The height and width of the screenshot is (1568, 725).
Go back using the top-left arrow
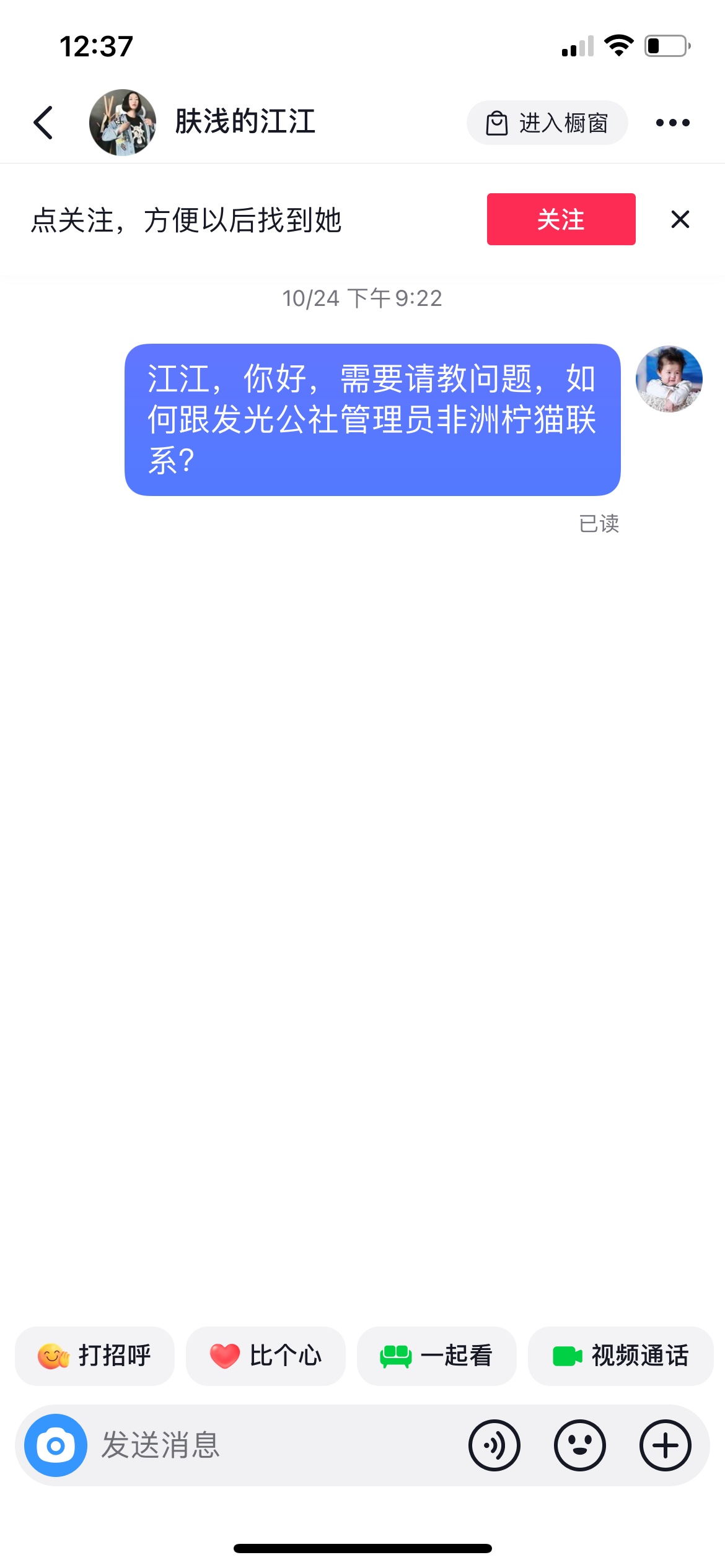(x=43, y=123)
